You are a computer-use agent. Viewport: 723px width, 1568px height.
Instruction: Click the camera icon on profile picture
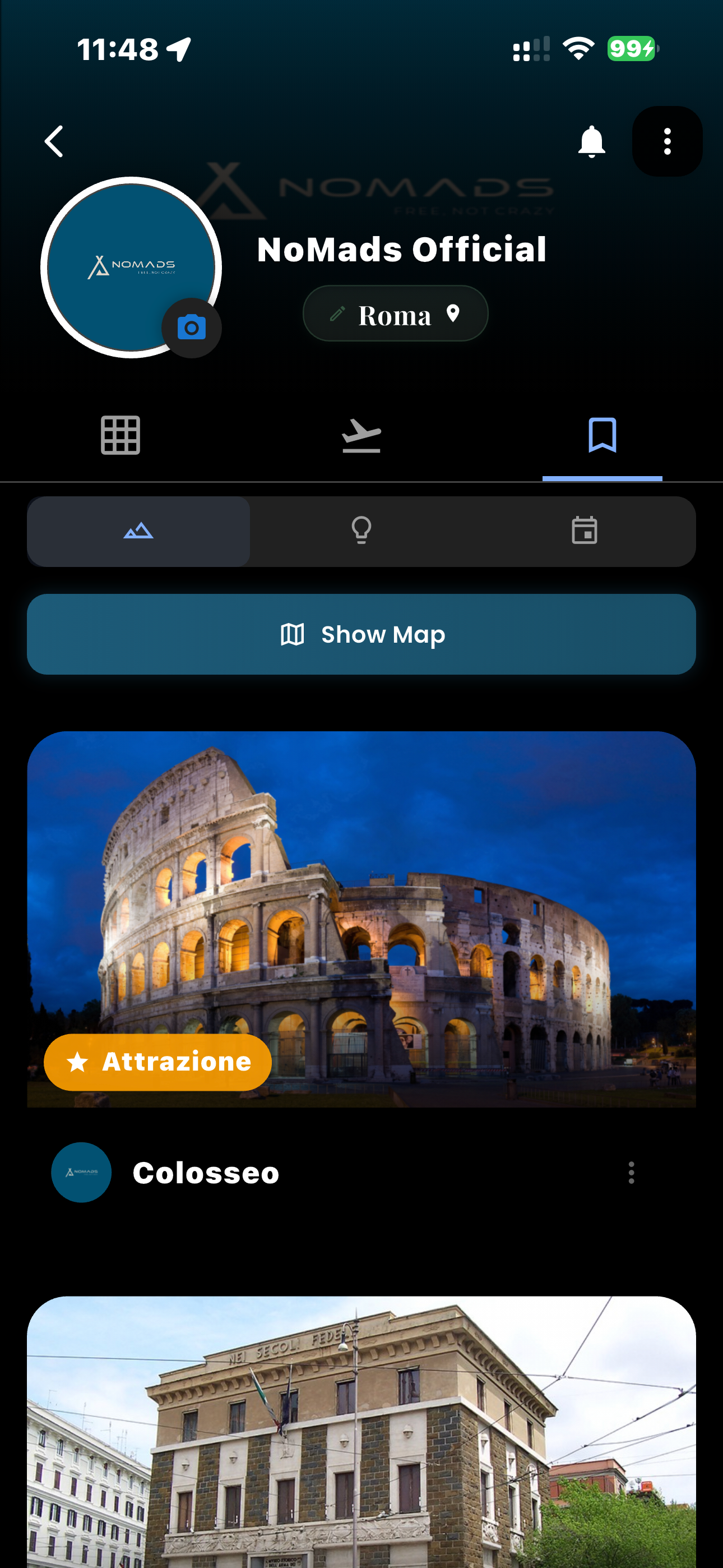191,328
